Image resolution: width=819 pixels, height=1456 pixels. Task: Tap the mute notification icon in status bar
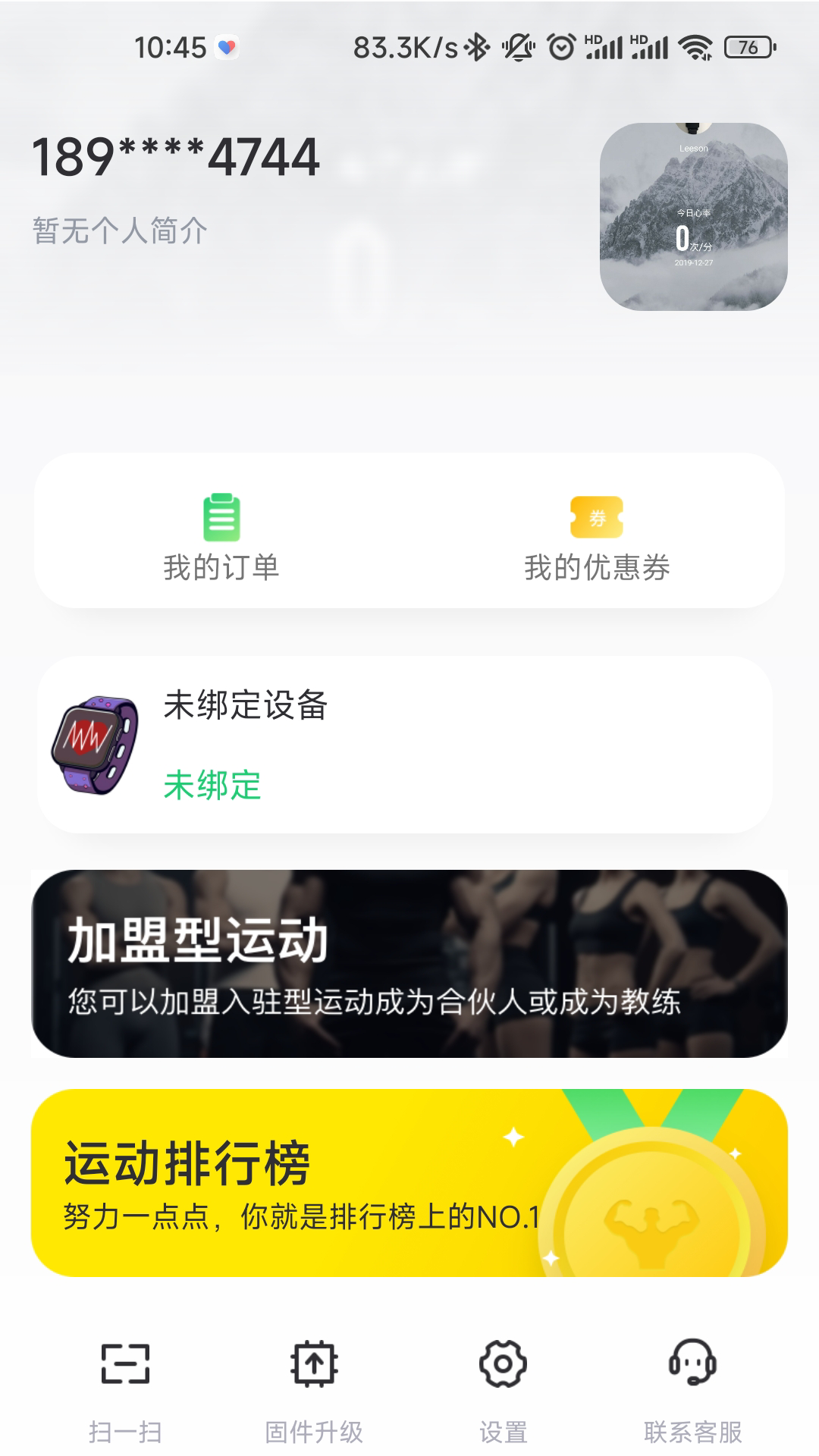coord(518,47)
